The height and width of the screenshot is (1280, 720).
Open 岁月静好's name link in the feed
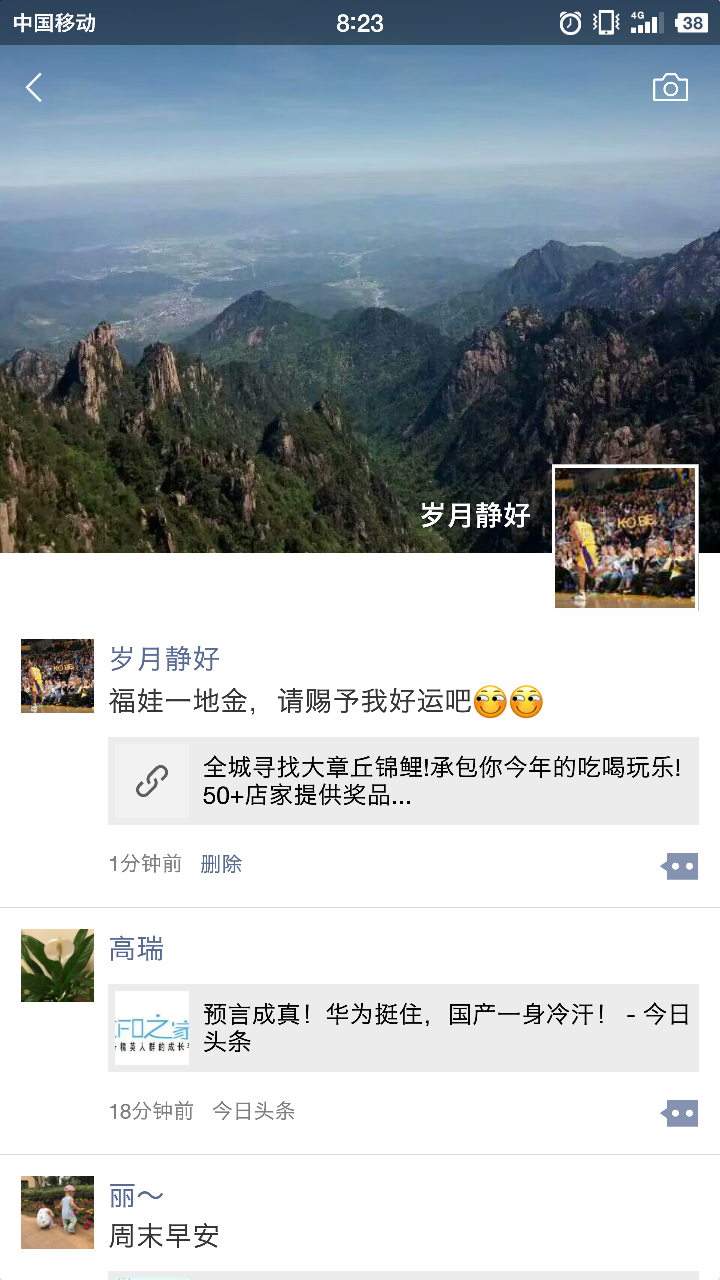click(164, 659)
